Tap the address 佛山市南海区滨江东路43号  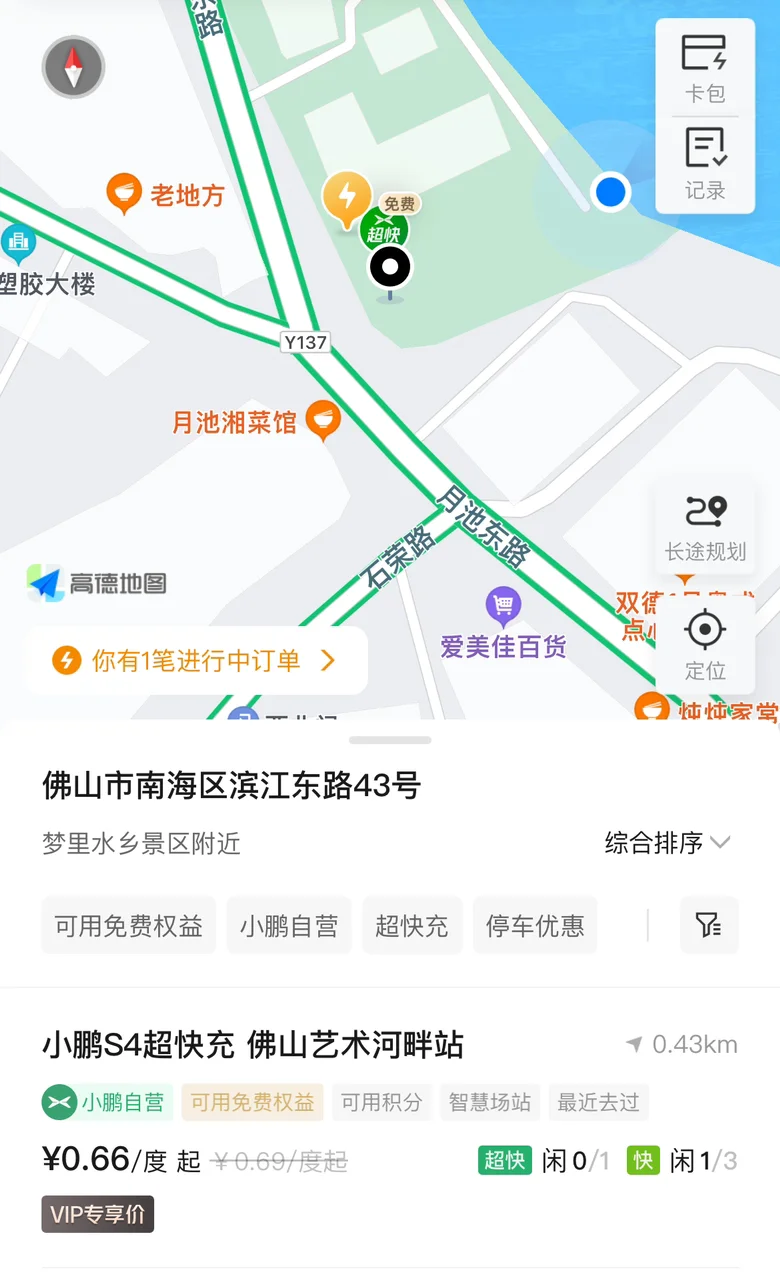(x=231, y=786)
